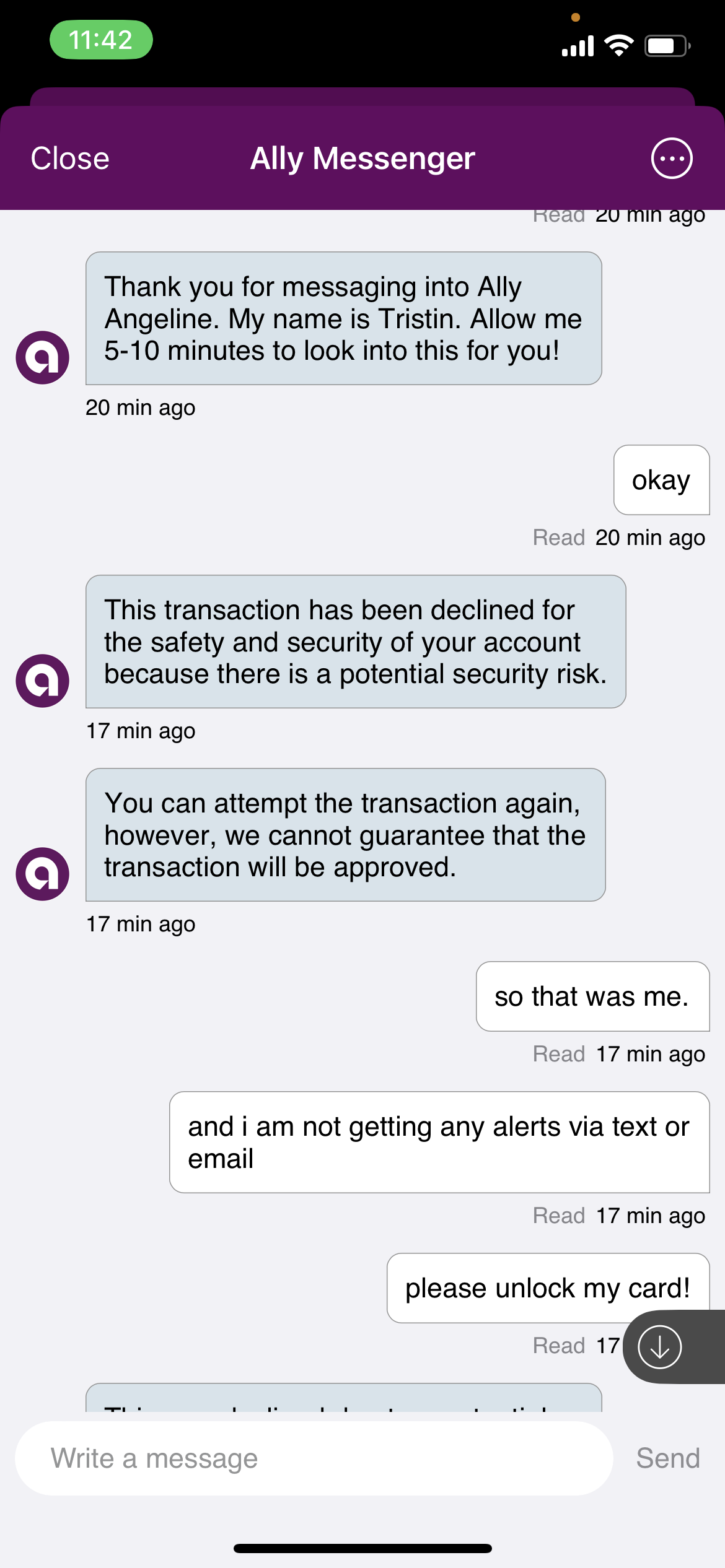
Task: Tap the green time indicator in the status bar
Action: tap(101, 39)
